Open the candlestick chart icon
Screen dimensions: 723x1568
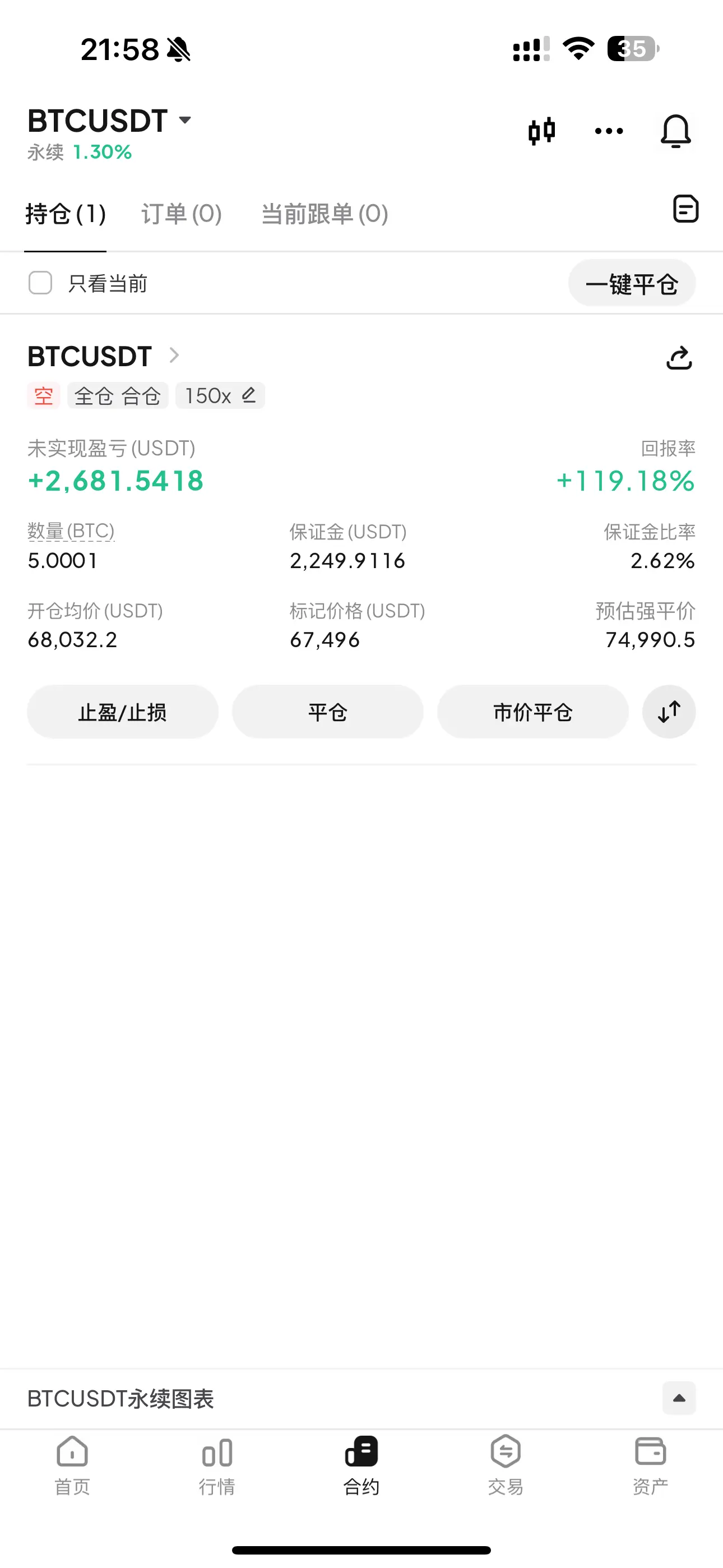pyautogui.click(x=541, y=131)
